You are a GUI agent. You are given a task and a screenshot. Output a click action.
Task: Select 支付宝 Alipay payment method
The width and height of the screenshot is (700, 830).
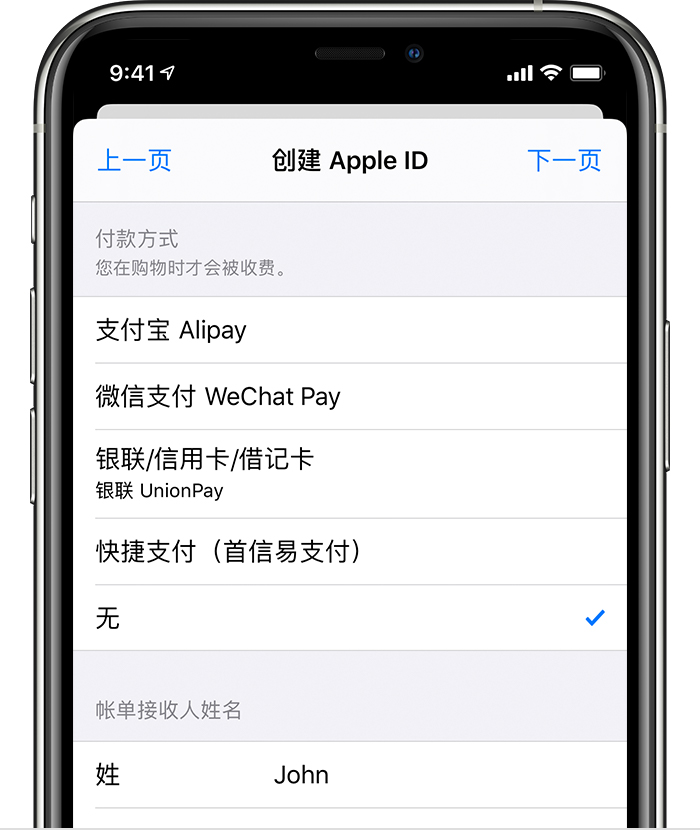click(x=350, y=331)
